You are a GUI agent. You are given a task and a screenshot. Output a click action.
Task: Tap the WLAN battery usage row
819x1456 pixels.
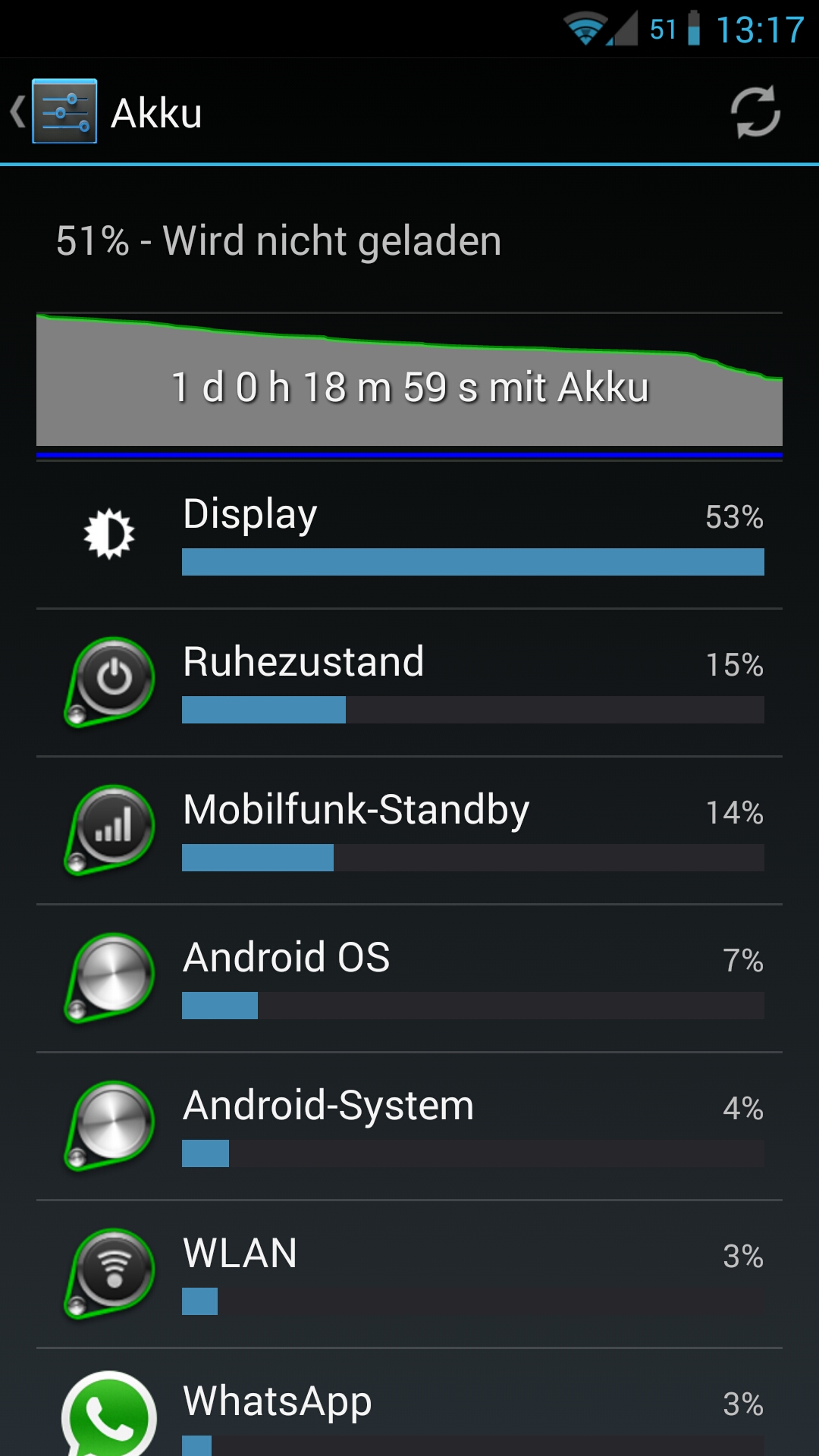coord(409,1274)
